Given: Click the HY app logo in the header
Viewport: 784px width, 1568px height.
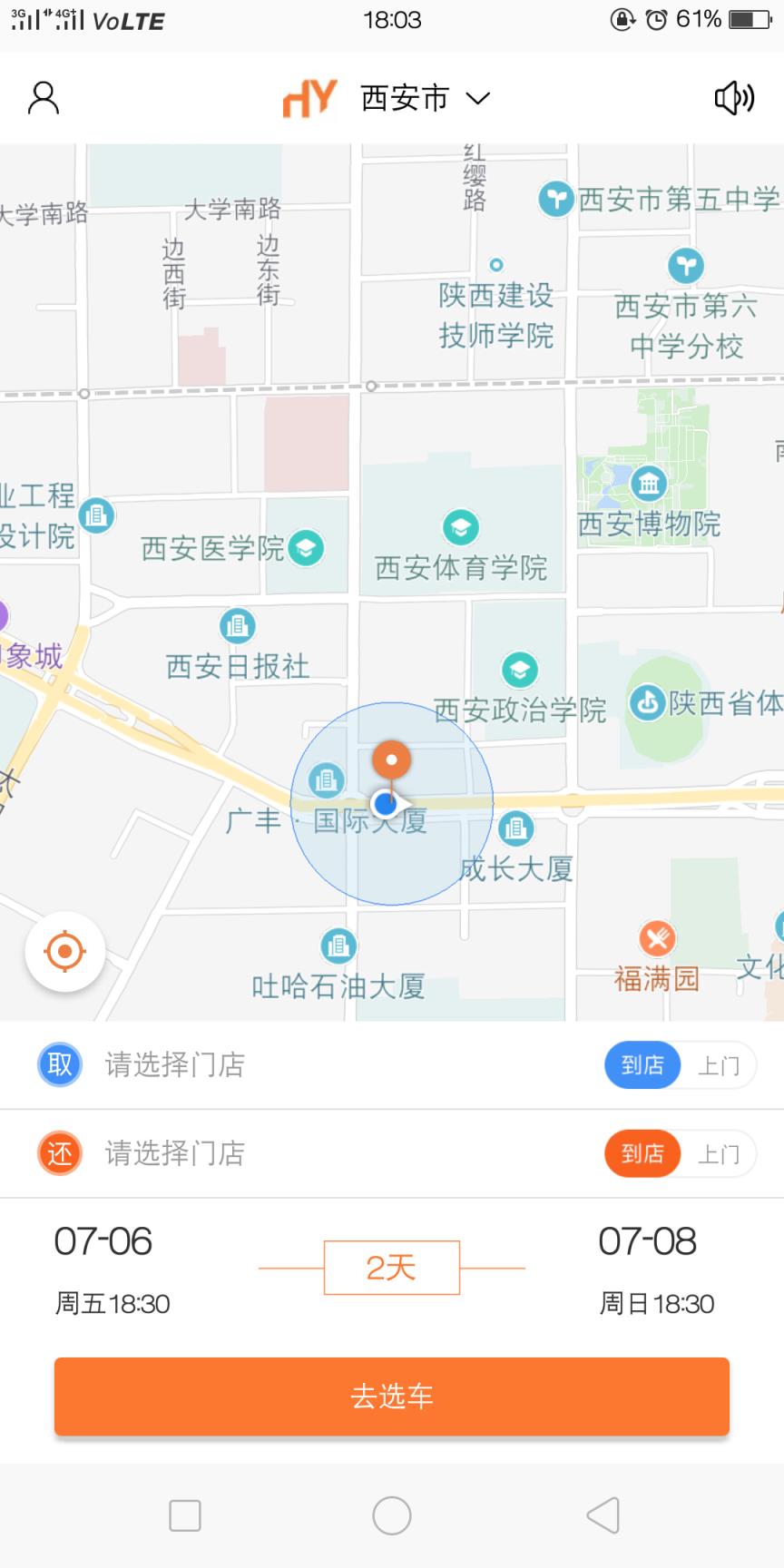Looking at the screenshot, I should (x=309, y=97).
